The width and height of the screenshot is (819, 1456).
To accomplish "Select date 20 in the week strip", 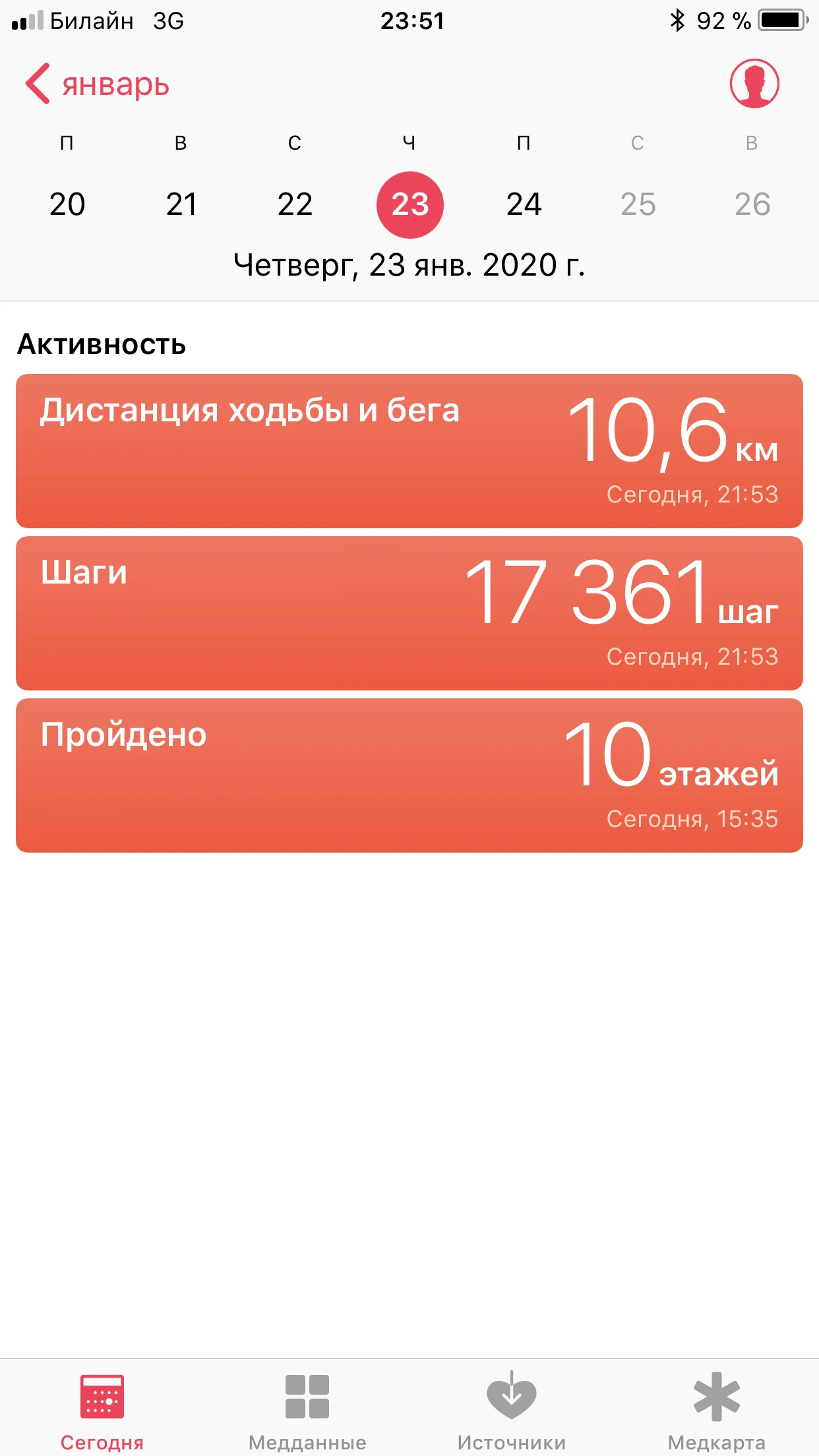I will pos(67,204).
